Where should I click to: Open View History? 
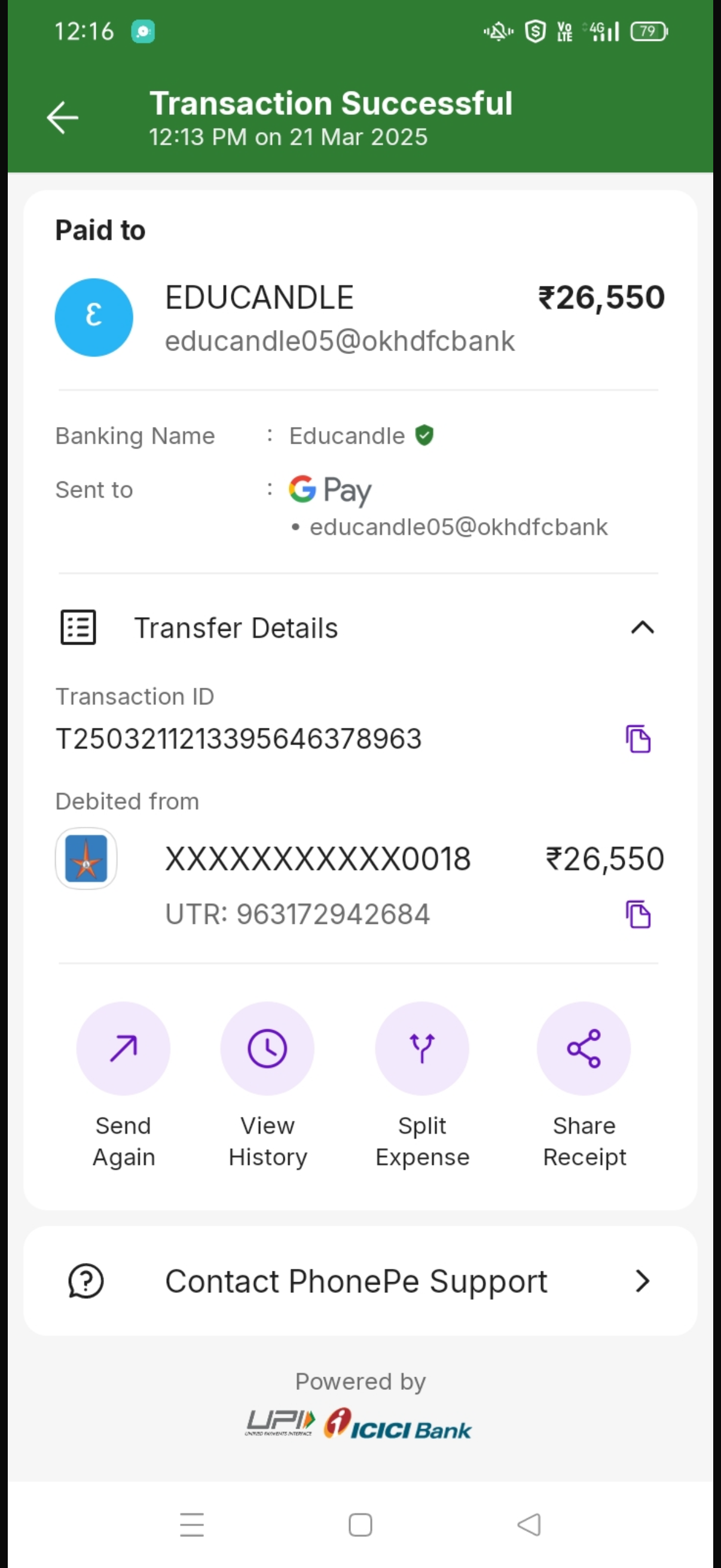tap(267, 1049)
